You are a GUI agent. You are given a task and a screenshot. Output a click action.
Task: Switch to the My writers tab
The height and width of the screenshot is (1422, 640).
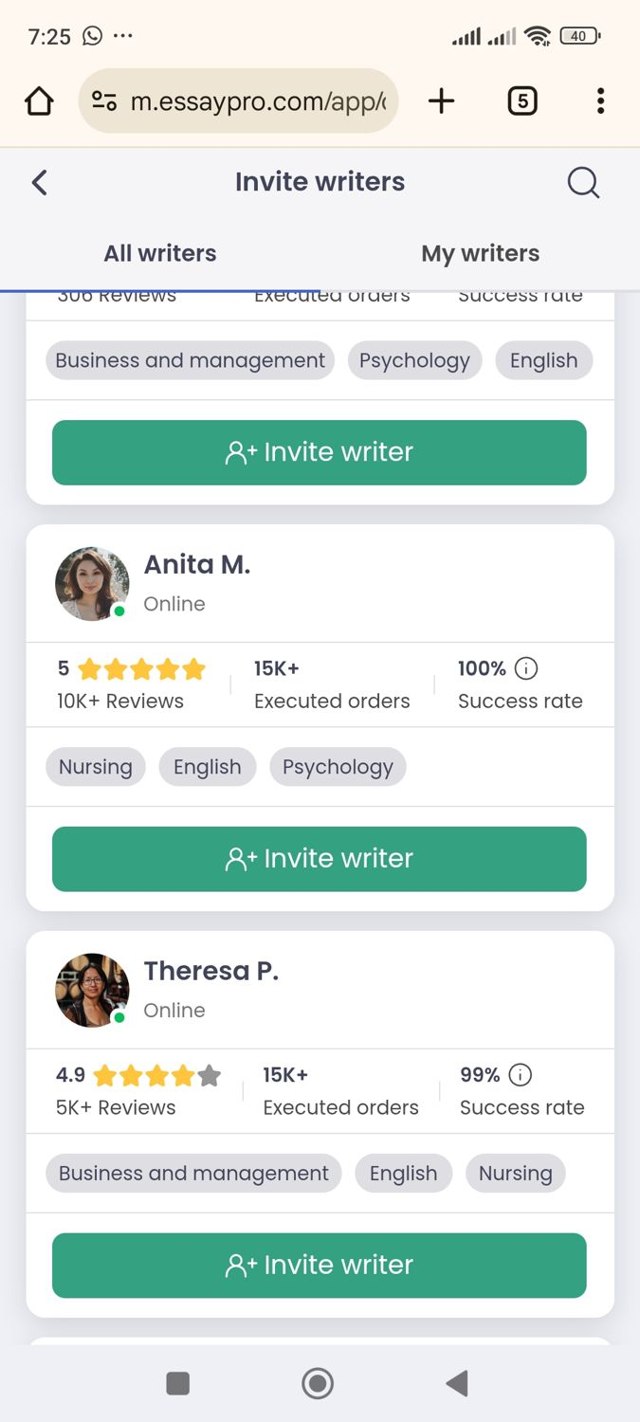(x=480, y=254)
